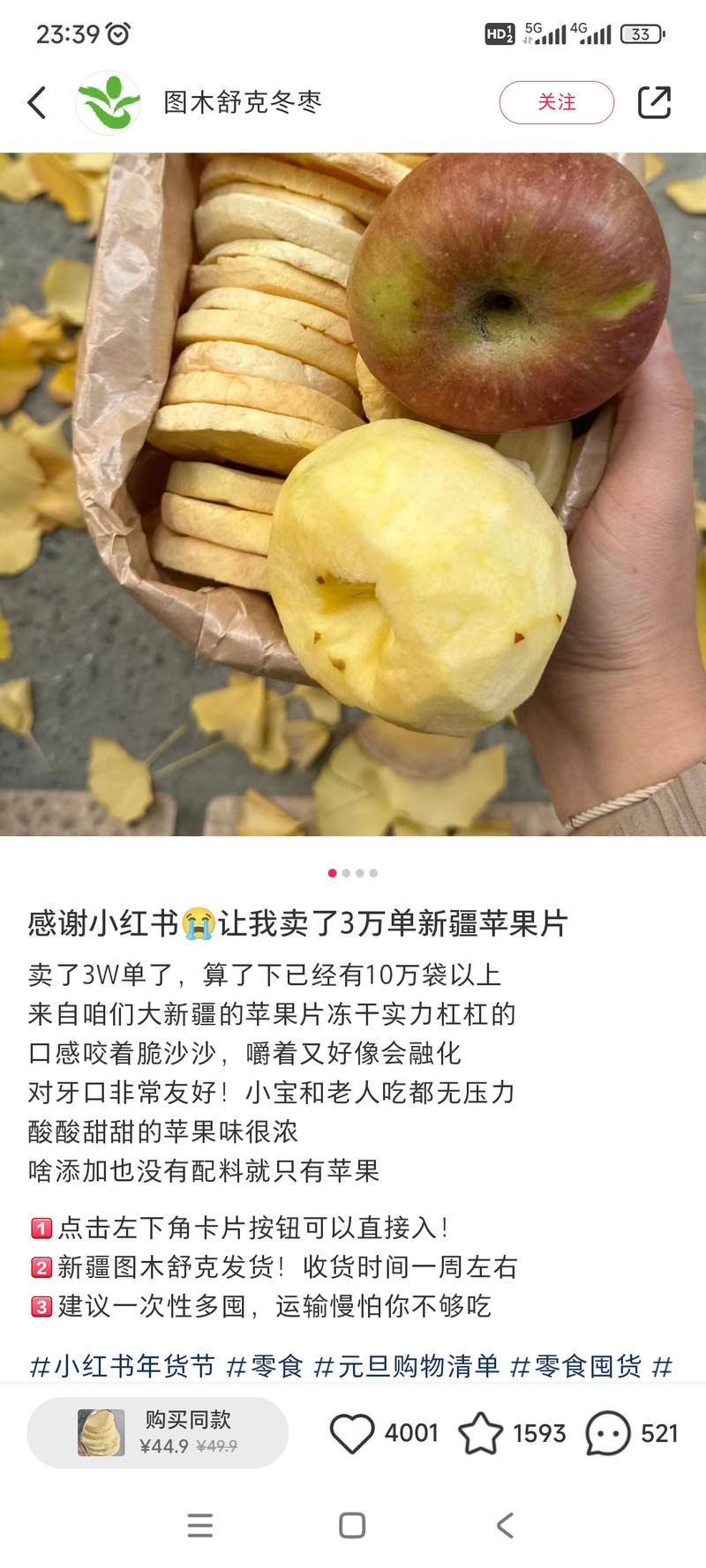
Task: Tap the system home button
Action: tap(352, 1526)
